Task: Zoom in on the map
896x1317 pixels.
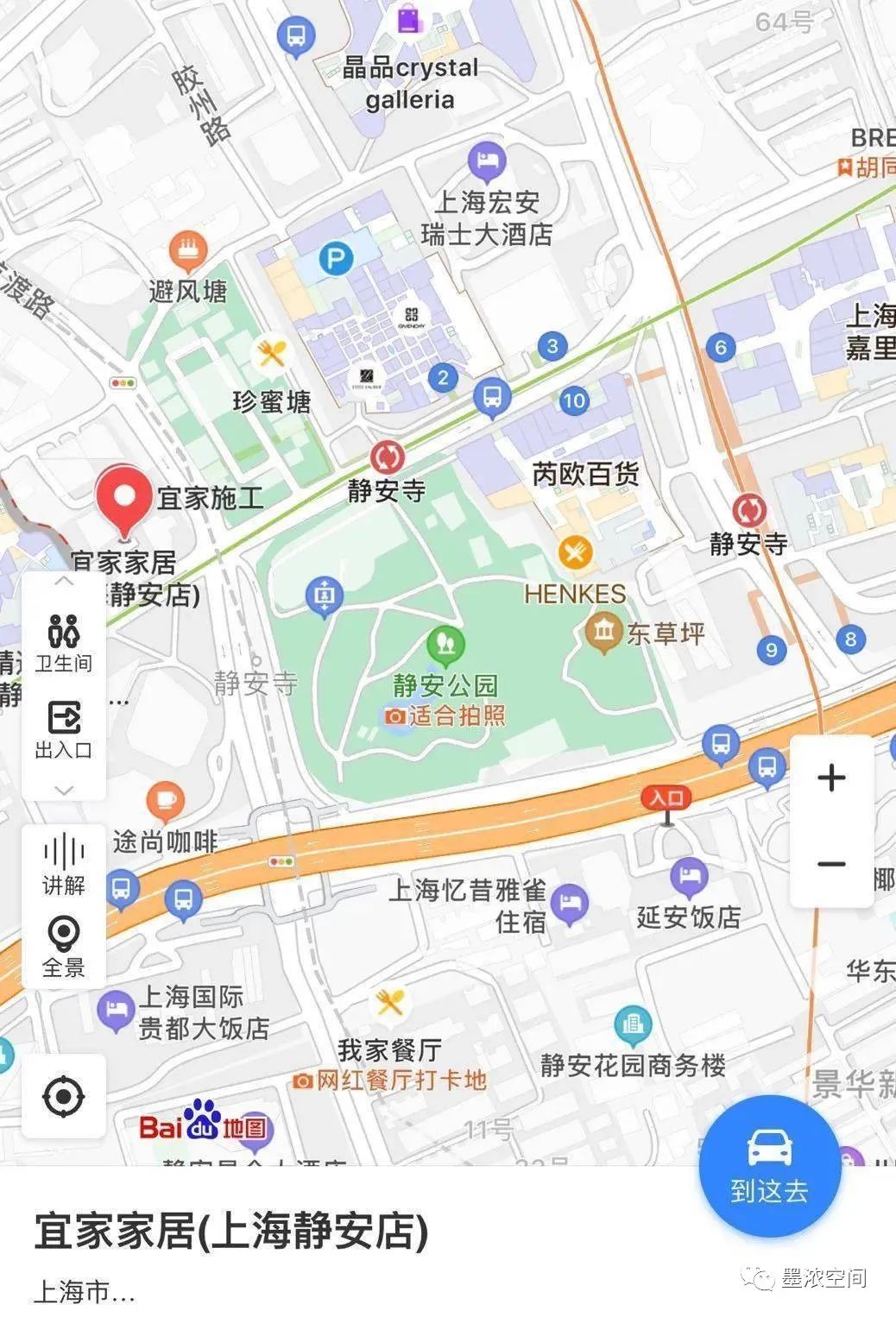Action: [831, 778]
